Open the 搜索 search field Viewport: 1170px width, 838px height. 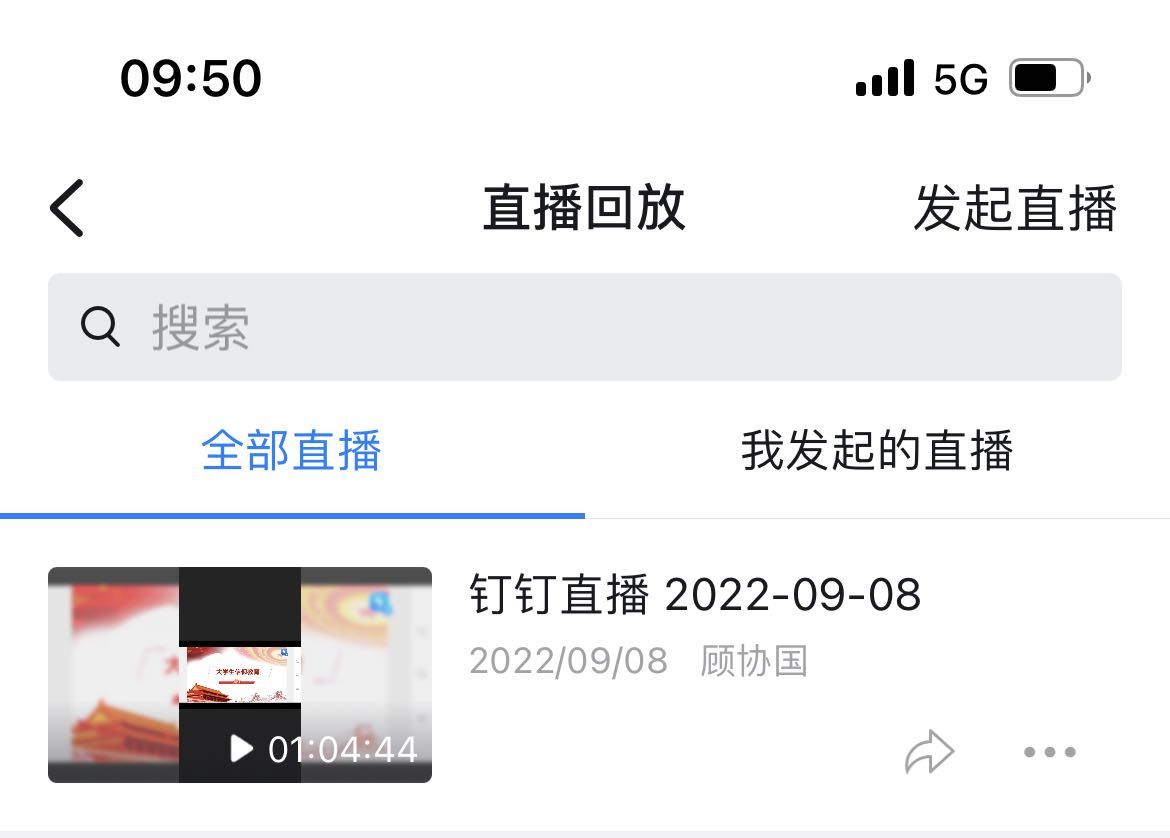tap(584, 327)
